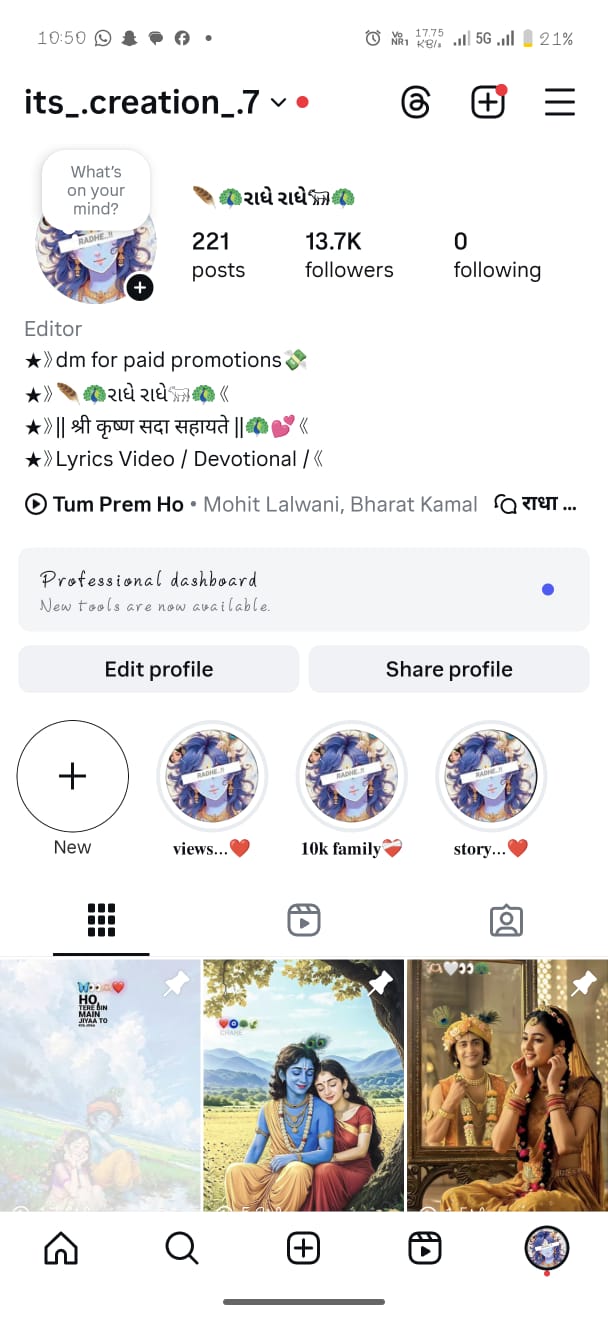The image size is (608, 1320).
Task: Tap the What's on your mind note
Action: [x=95, y=190]
